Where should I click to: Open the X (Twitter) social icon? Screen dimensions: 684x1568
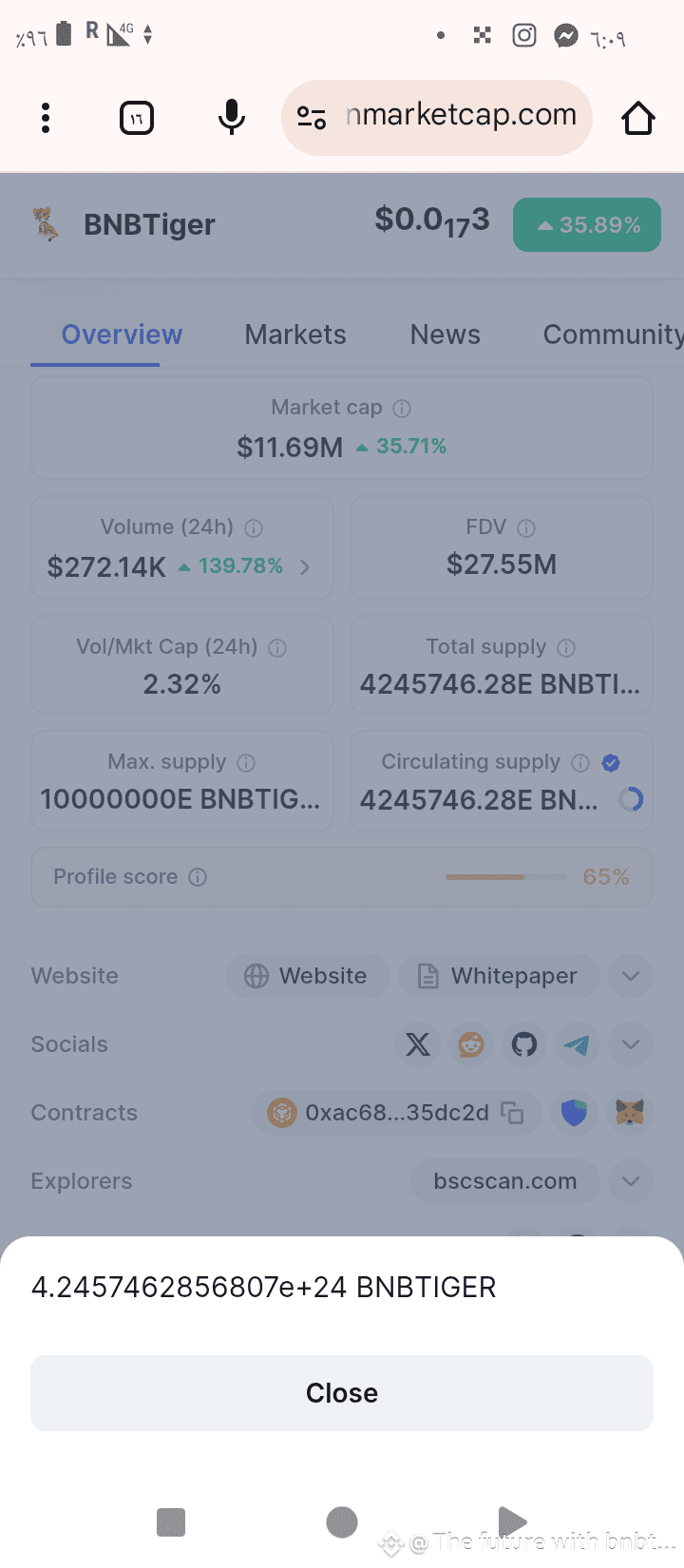click(x=418, y=1044)
